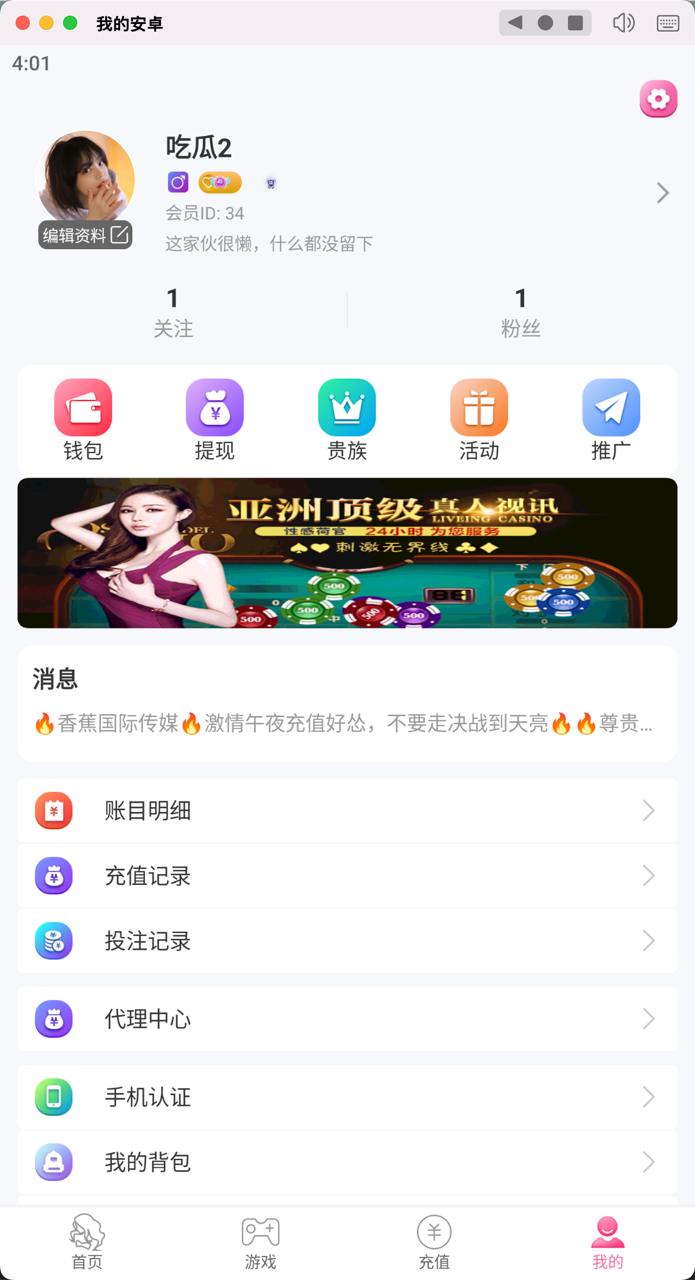Screen dimensions: 695x1280
Task: View the 关注 following list
Action: click(x=173, y=311)
